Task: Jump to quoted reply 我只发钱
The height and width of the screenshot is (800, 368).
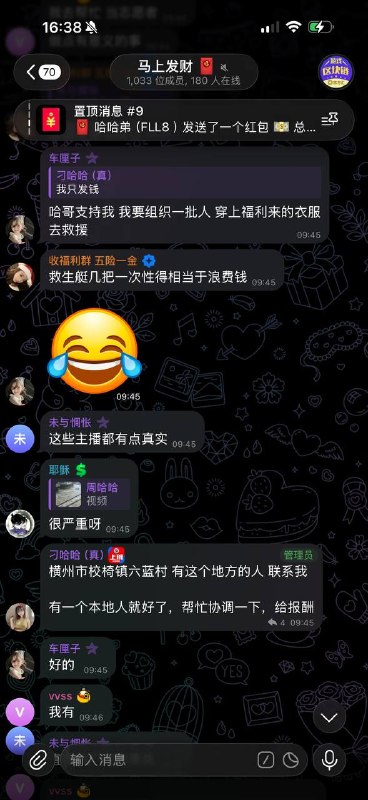Action: [x=185, y=182]
